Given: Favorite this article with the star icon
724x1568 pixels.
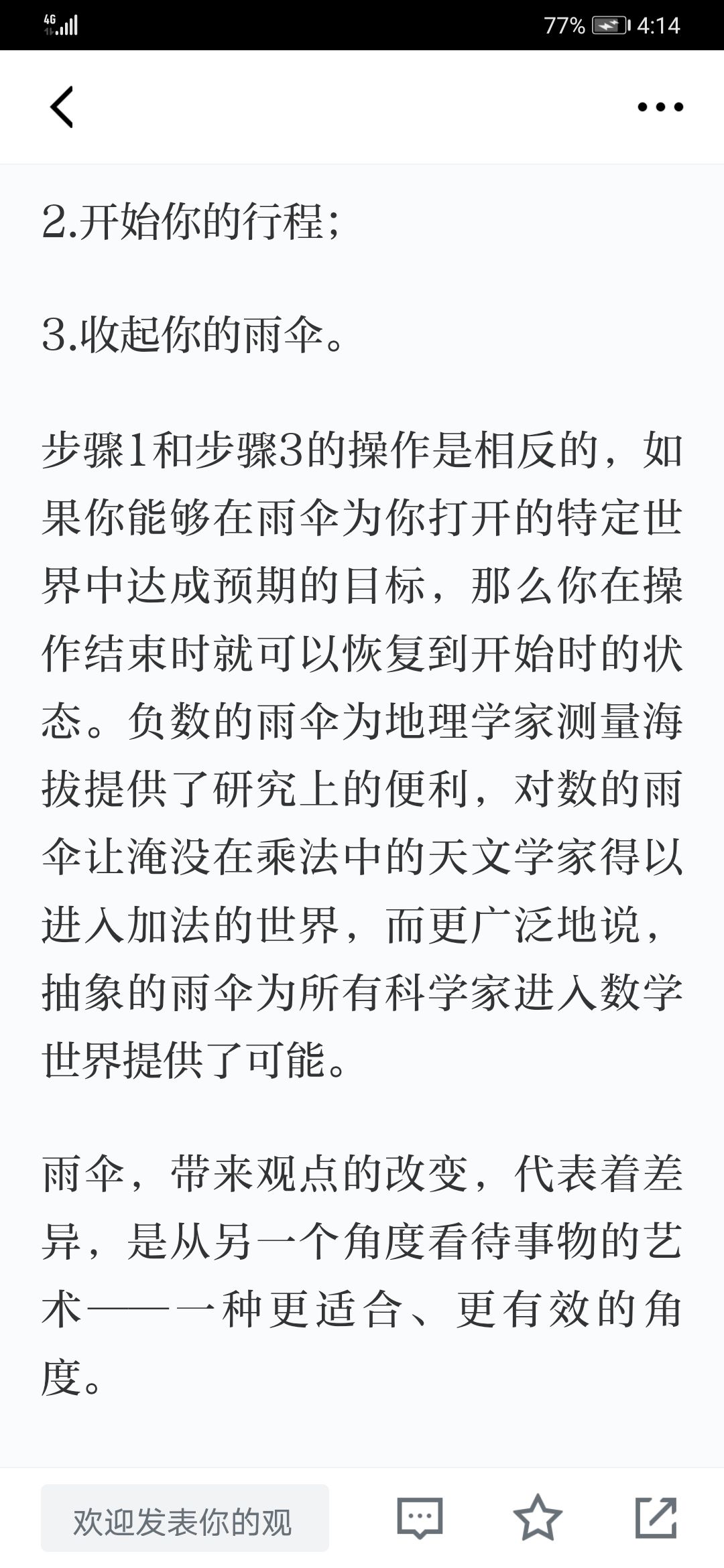Looking at the screenshot, I should coord(538,1518).
